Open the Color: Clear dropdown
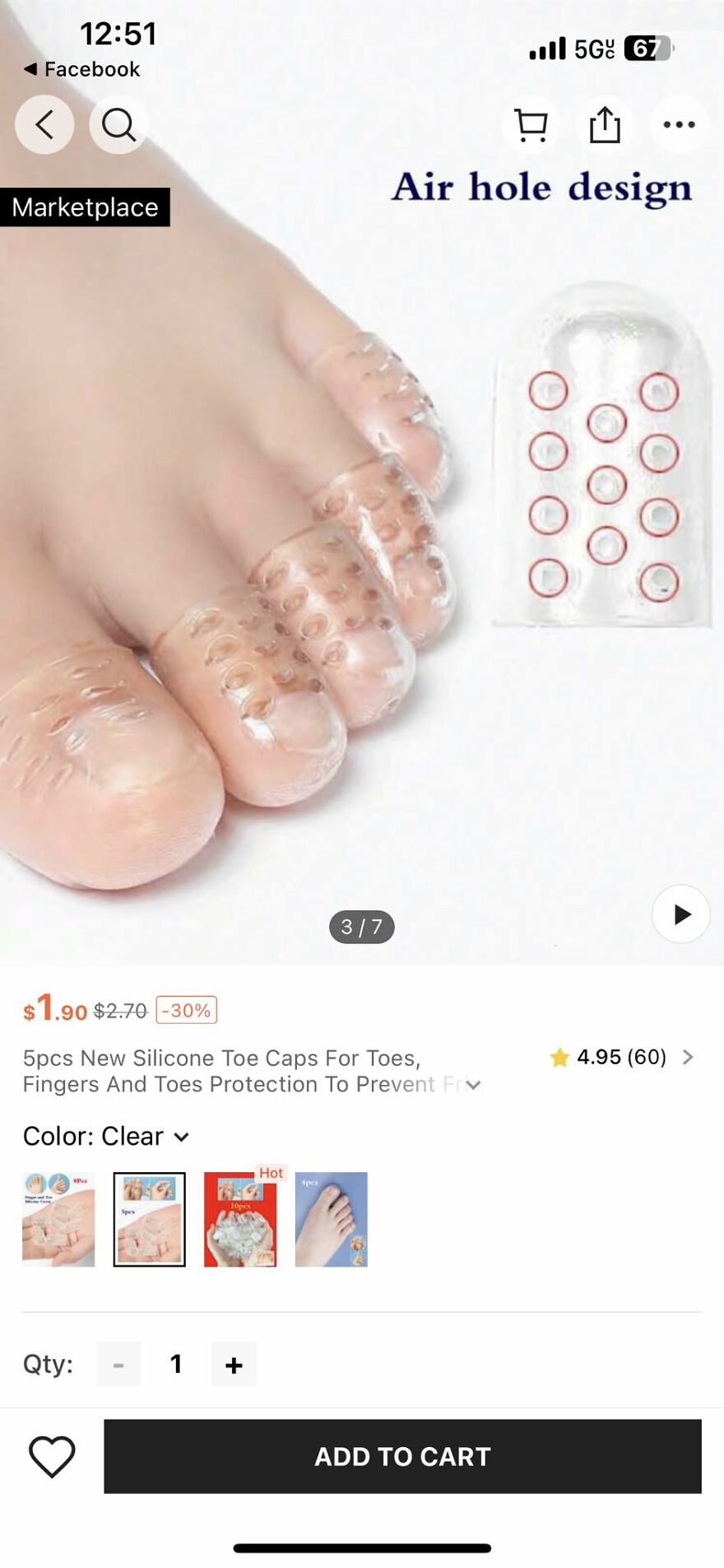 pyautogui.click(x=107, y=1136)
